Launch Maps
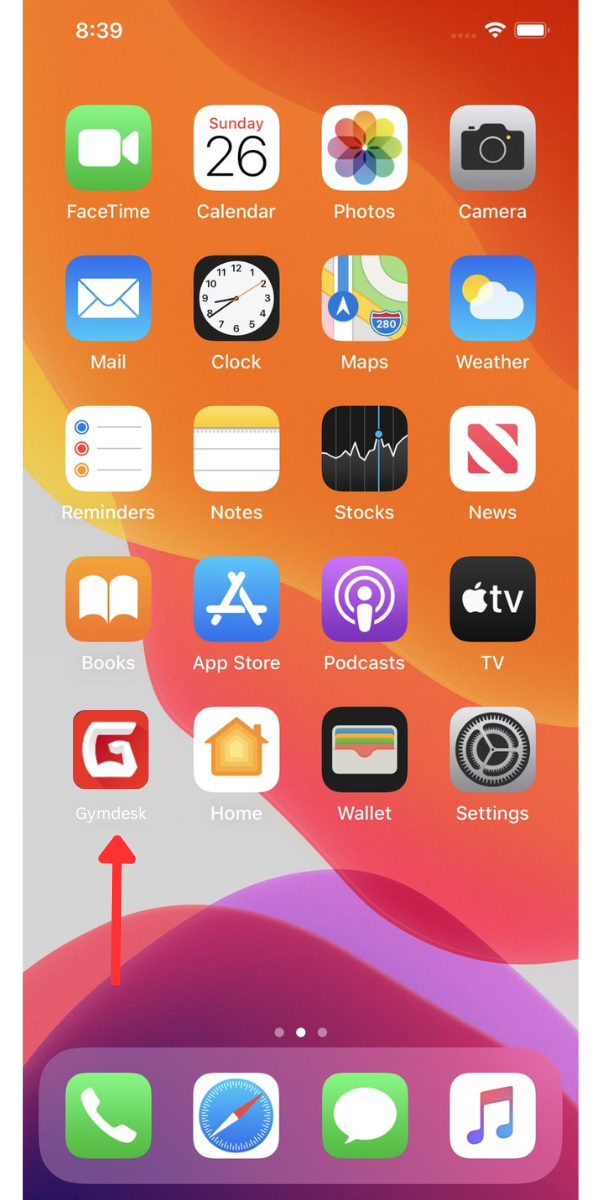Screen dimensions: 600x1200 [x=364, y=298]
